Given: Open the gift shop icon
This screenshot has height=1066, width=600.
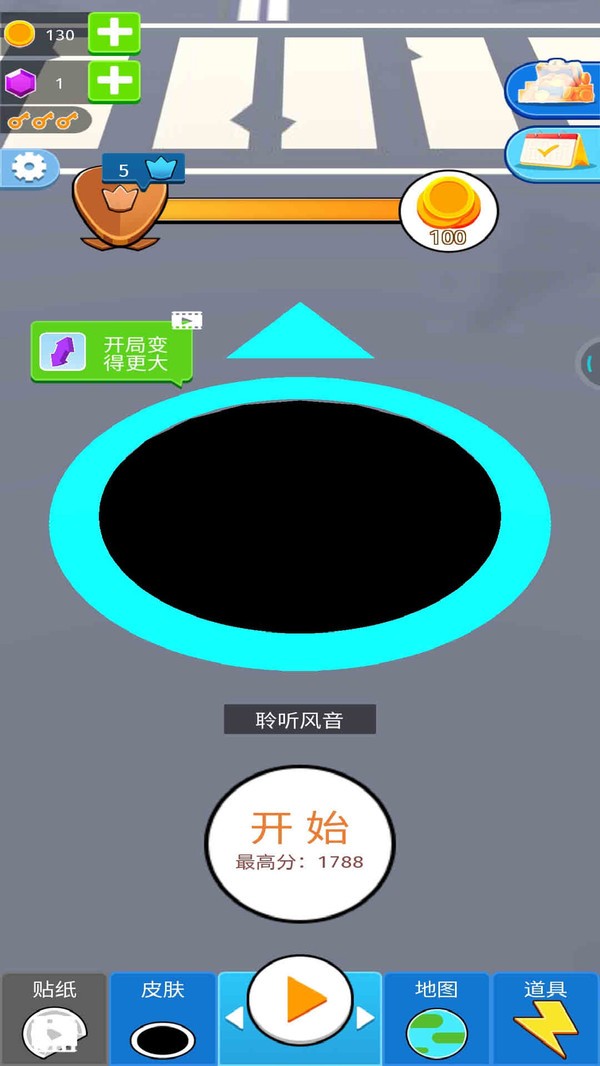Looking at the screenshot, I should pyautogui.click(x=553, y=86).
